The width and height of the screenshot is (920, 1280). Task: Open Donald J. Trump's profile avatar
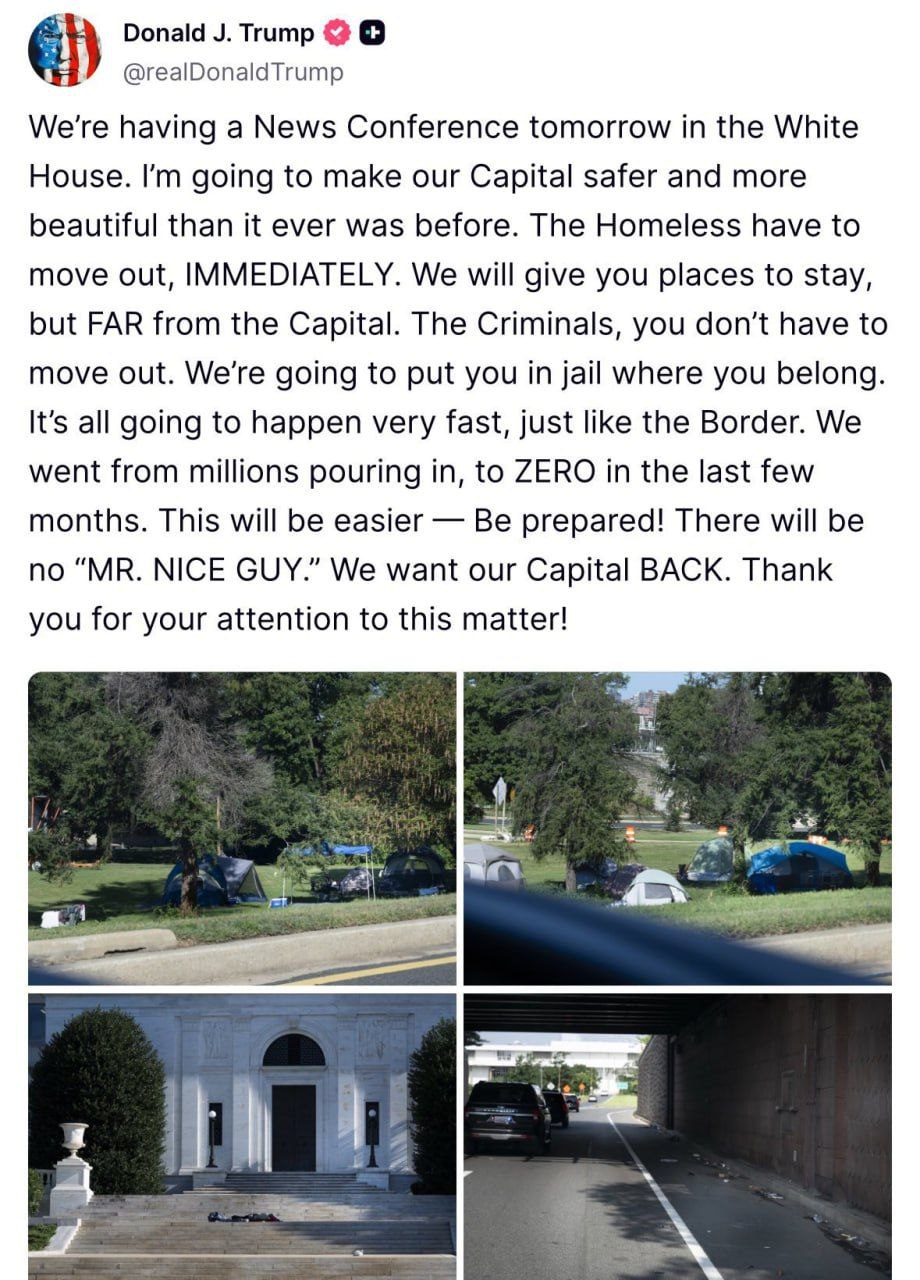pyautogui.click(x=65, y=50)
